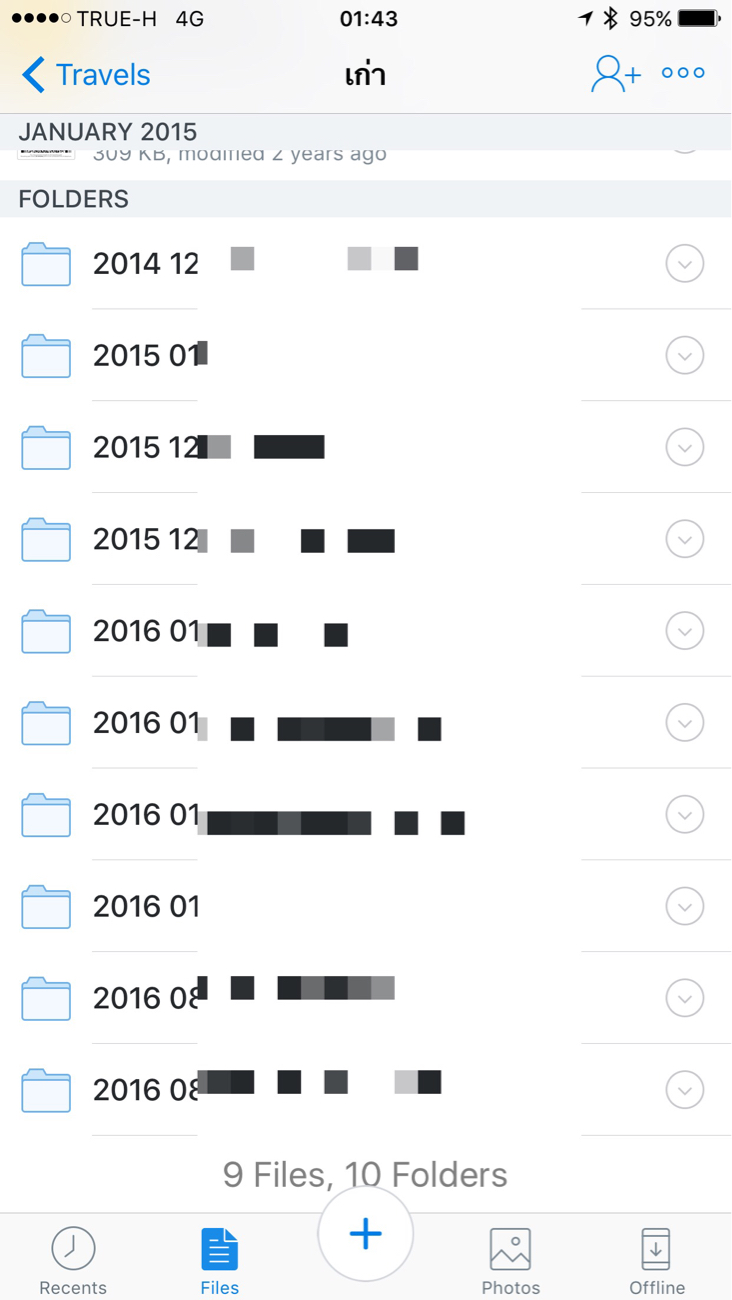Open the 2015 01 folder

coord(145,356)
